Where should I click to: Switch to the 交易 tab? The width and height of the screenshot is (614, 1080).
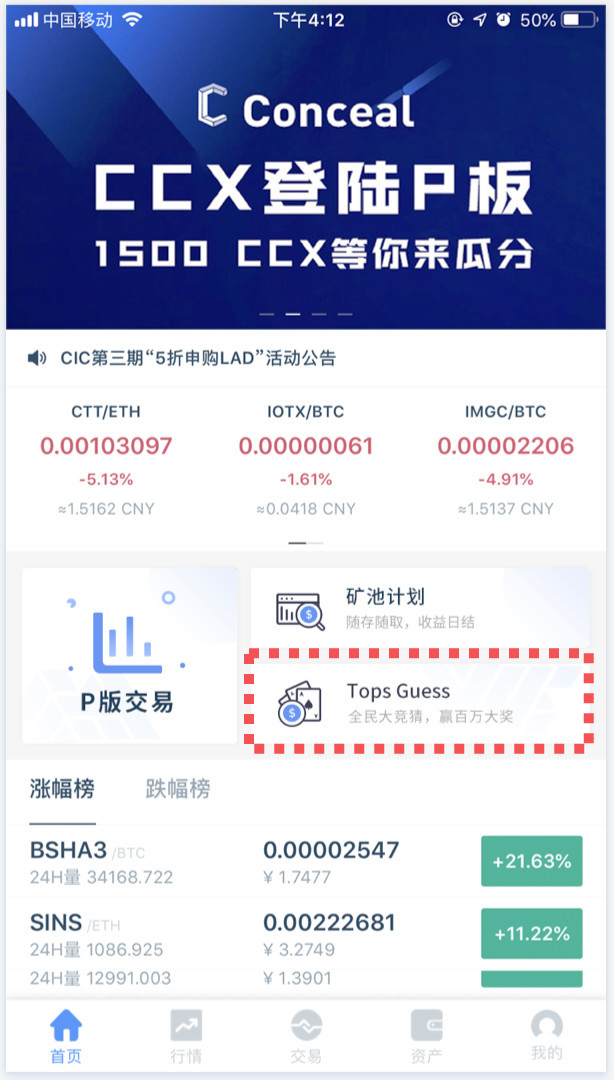coord(306,1035)
